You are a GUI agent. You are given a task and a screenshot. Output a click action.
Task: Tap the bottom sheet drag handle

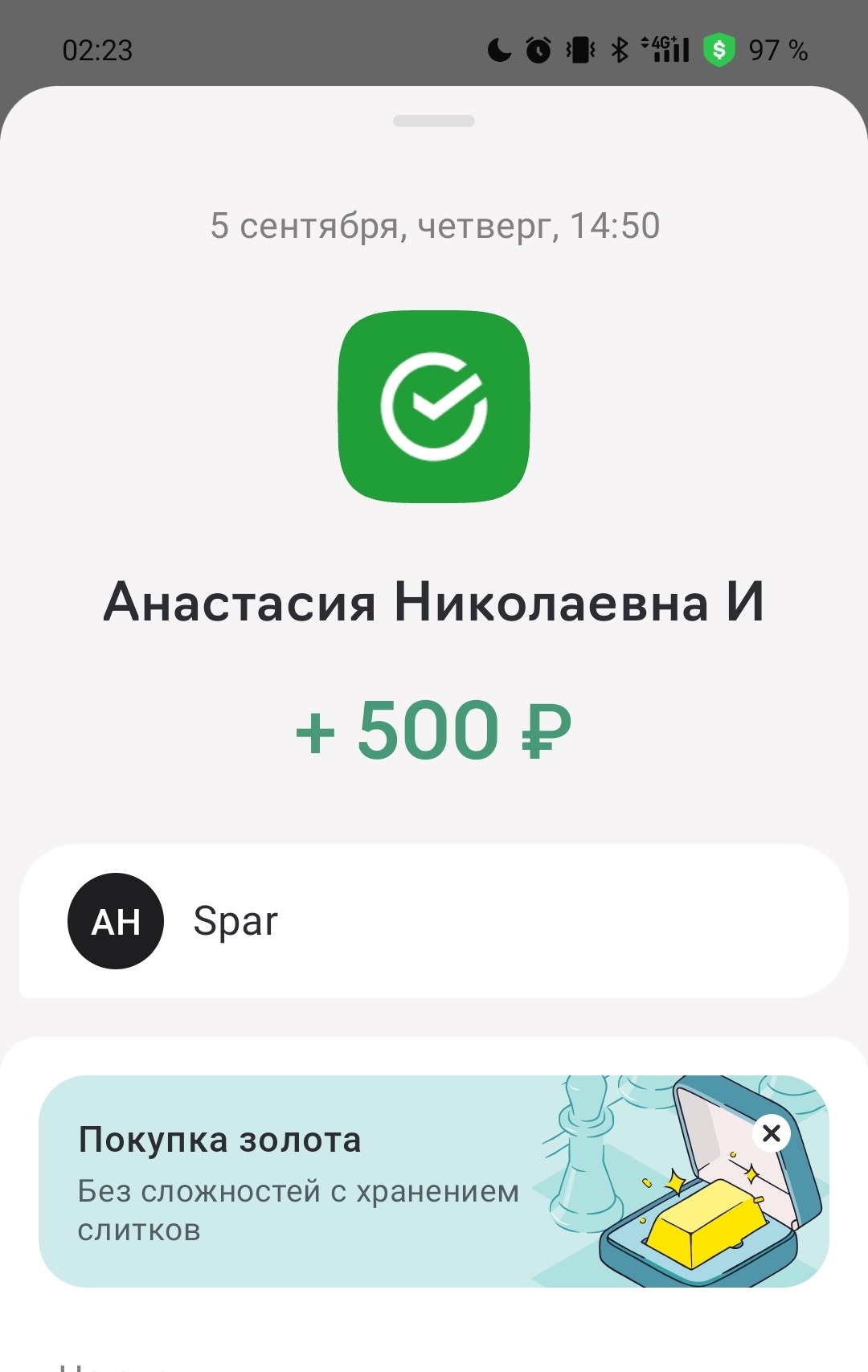[434, 121]
